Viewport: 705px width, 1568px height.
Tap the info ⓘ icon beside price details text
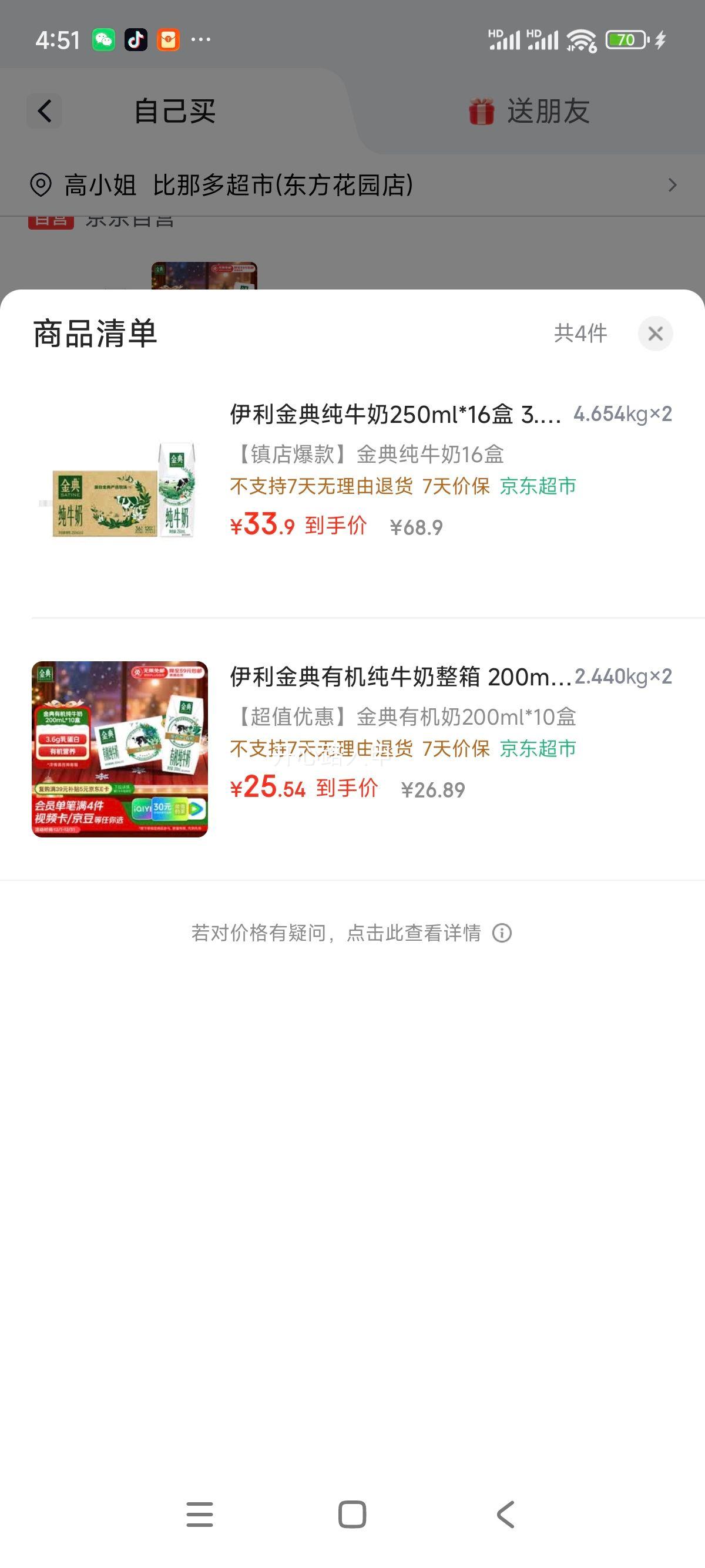[502, 931]
